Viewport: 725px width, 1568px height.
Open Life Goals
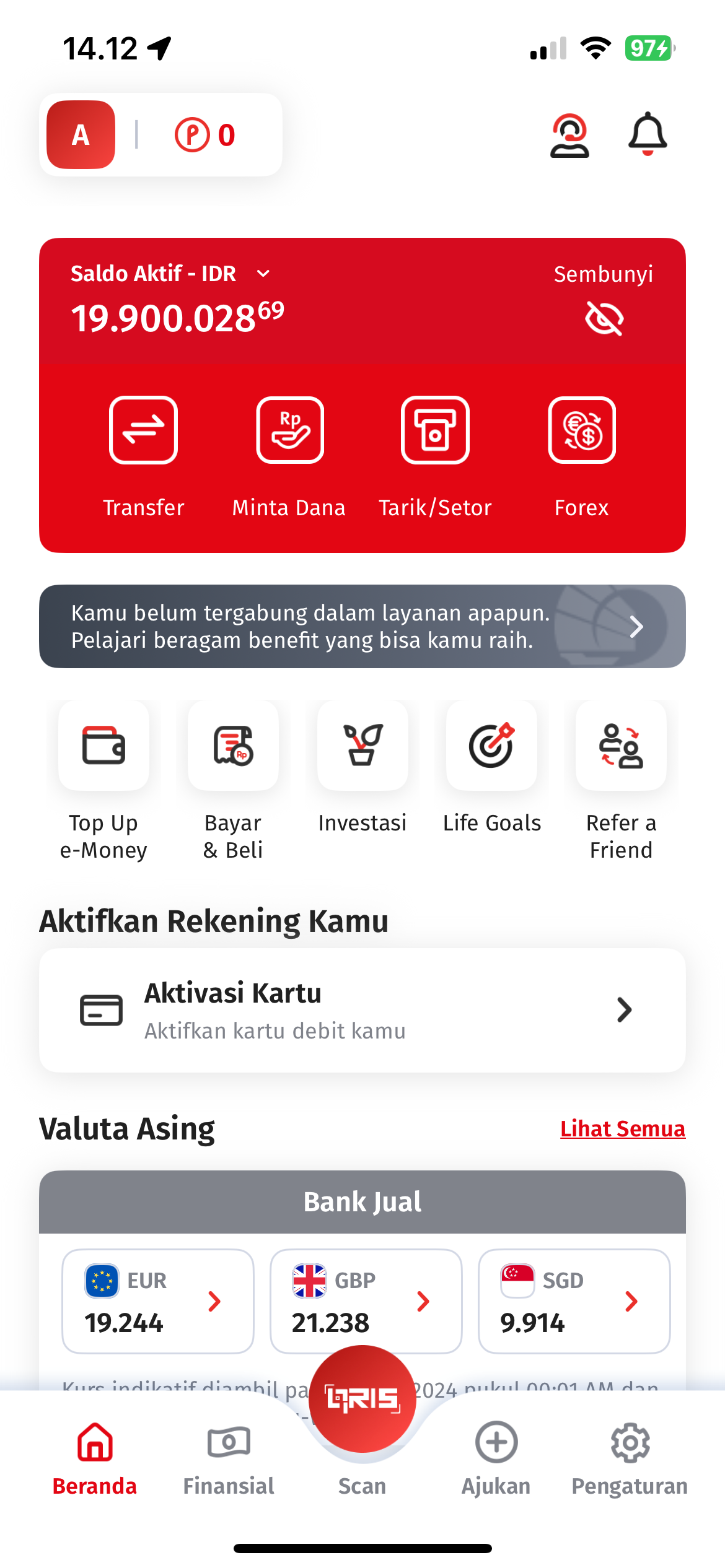(491, 746)
